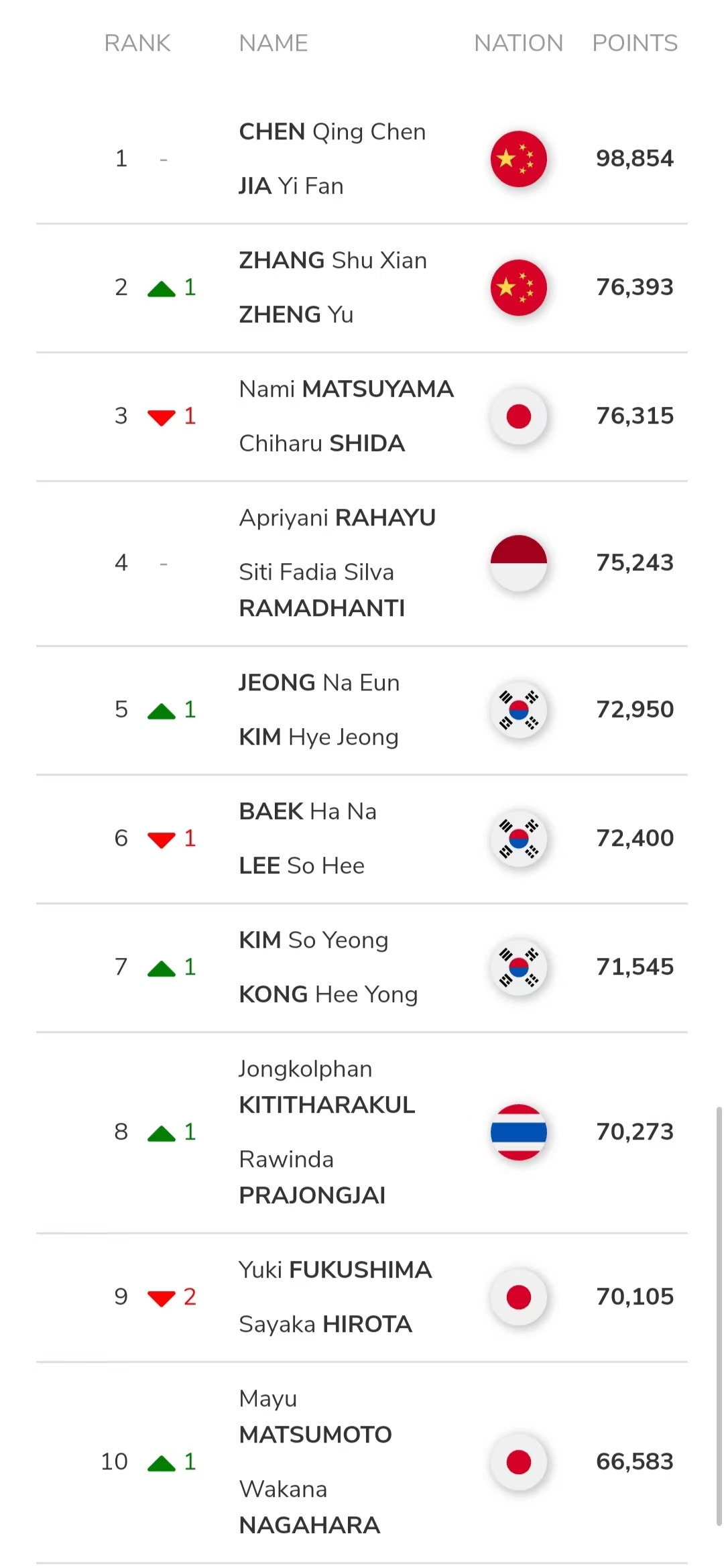Open Chiharu SHIDA's player page
Image resolution: width=724 pixels, height=1568 pixels.
tap(322, 444)
